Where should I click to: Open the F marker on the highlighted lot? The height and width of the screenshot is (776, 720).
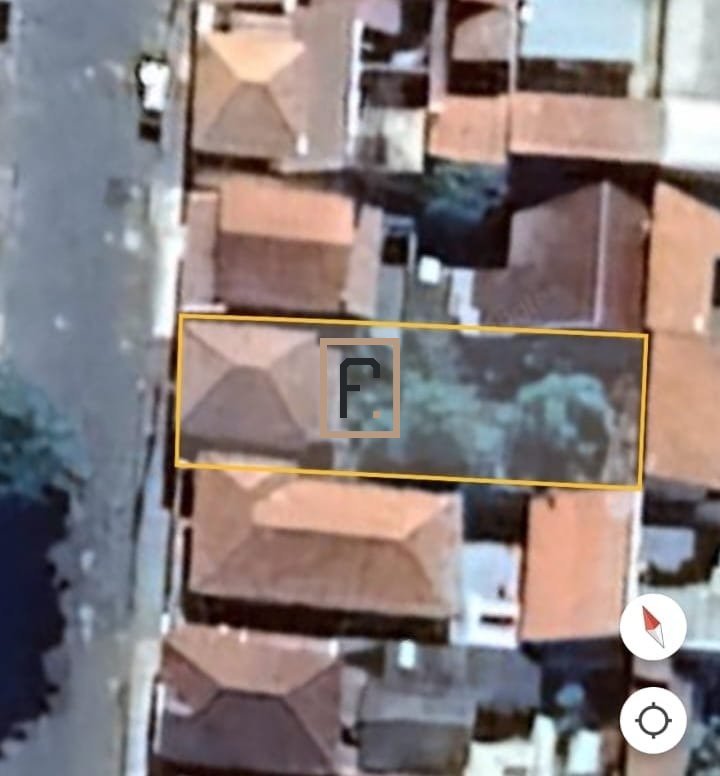(x=360, y=388)
